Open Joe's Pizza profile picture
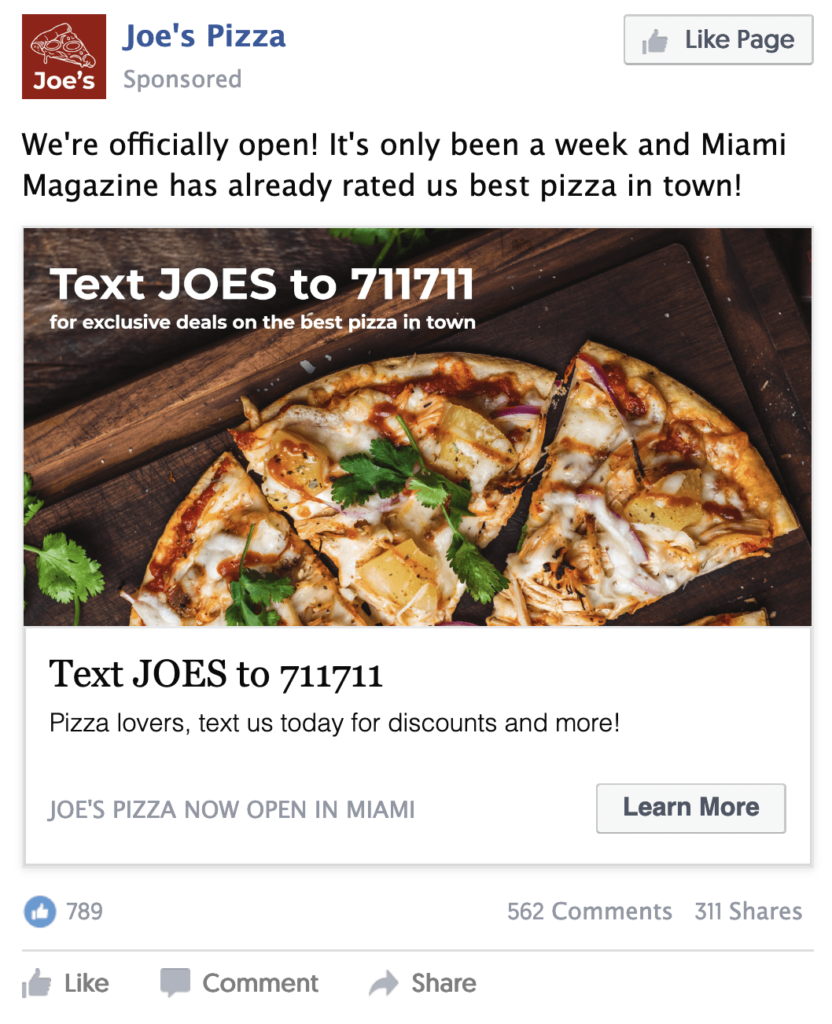The width and height of the screenshot is (832, 1024). (x=64, y=56)
